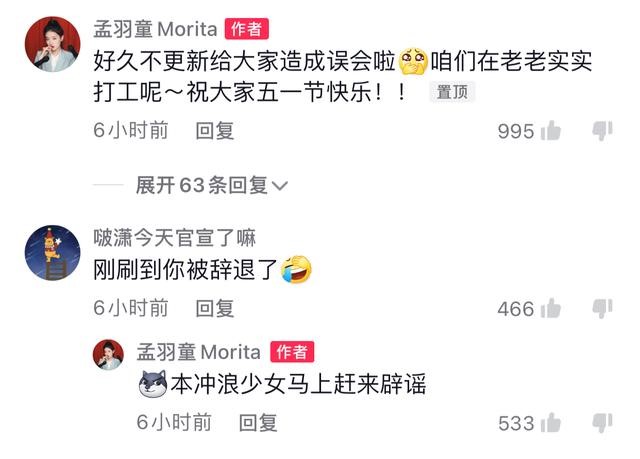Like the author's 辟谣 reply with 533 likes
Image resolution: width=640 pixels, height=459 pixels.
[550, 423]
